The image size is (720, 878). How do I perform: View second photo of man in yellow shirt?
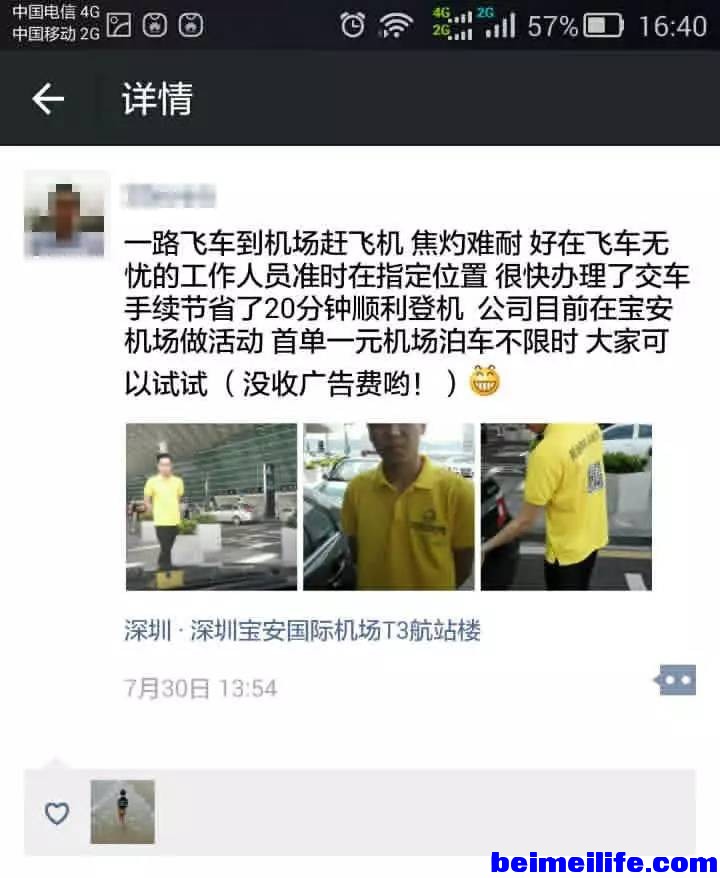pyautogui.click(x=389, y=506)
